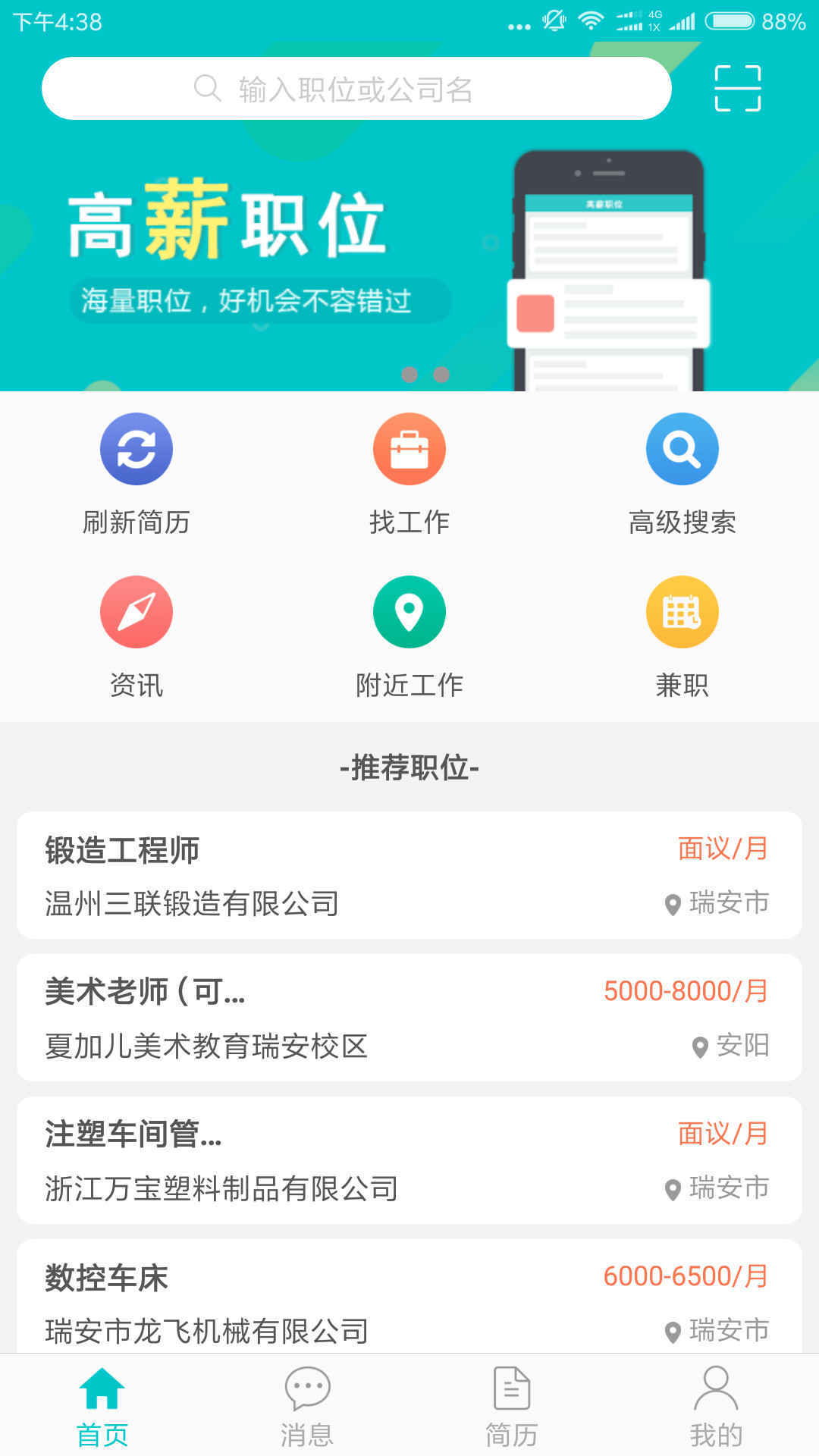Select the 兼职 part-time calendar icon
The width and height of the screenshot is (819, 1456).
pos(682,612)
